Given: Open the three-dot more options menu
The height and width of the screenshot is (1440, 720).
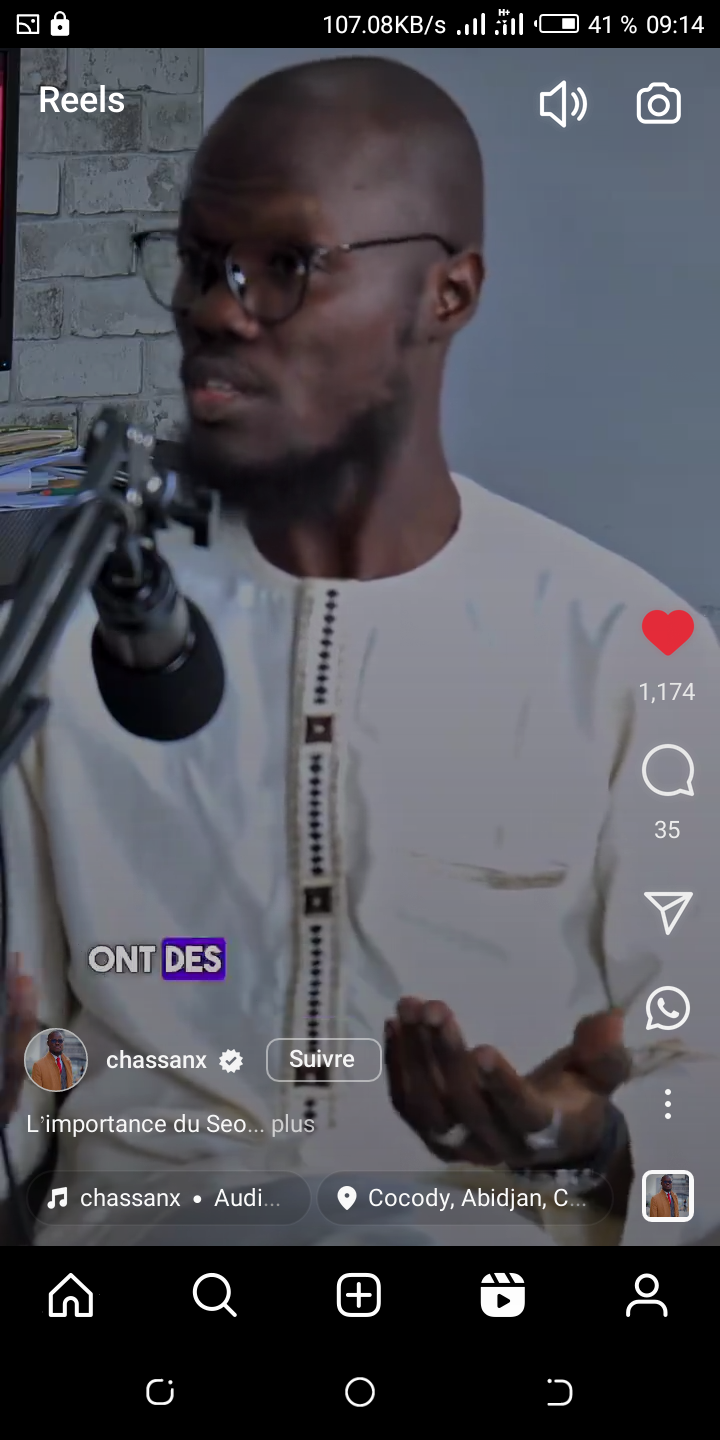Looking at the screenshot, I should [x=667, y=1104].
